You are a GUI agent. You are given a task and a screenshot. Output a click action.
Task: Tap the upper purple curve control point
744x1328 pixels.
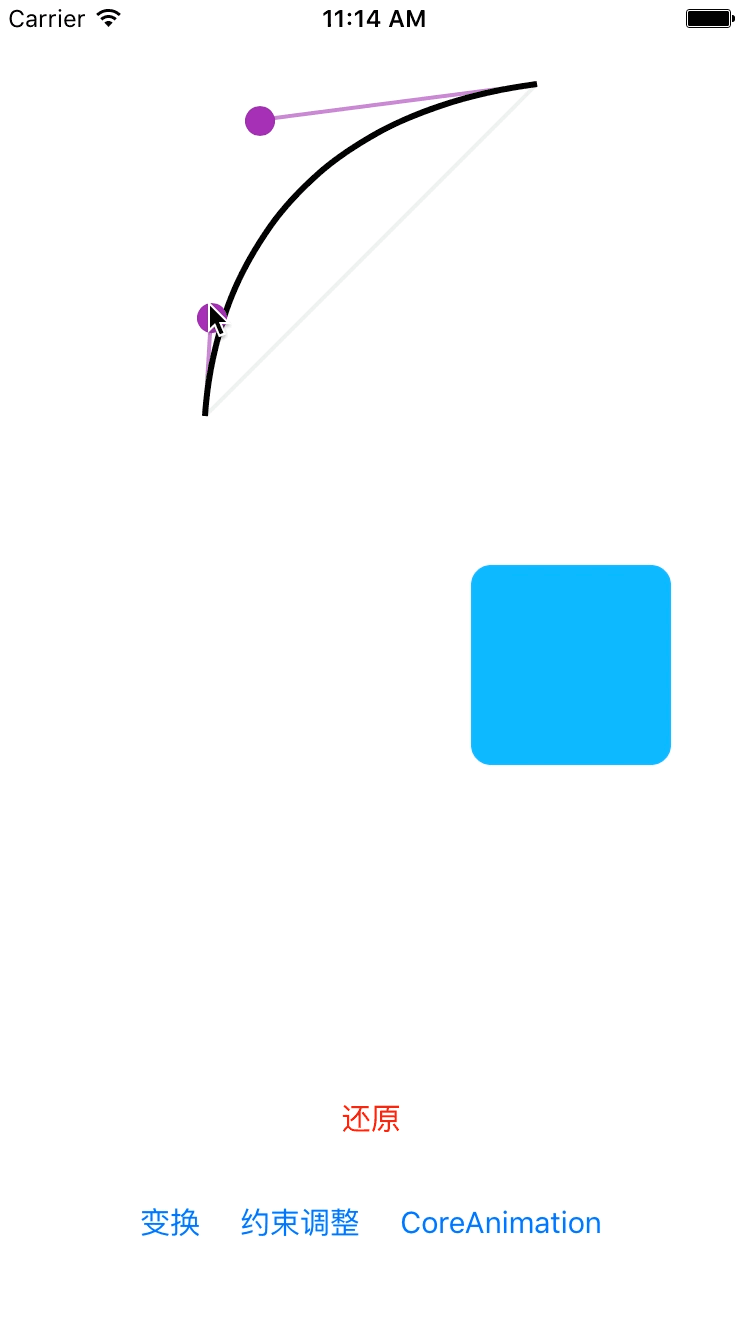coord(260,121)
